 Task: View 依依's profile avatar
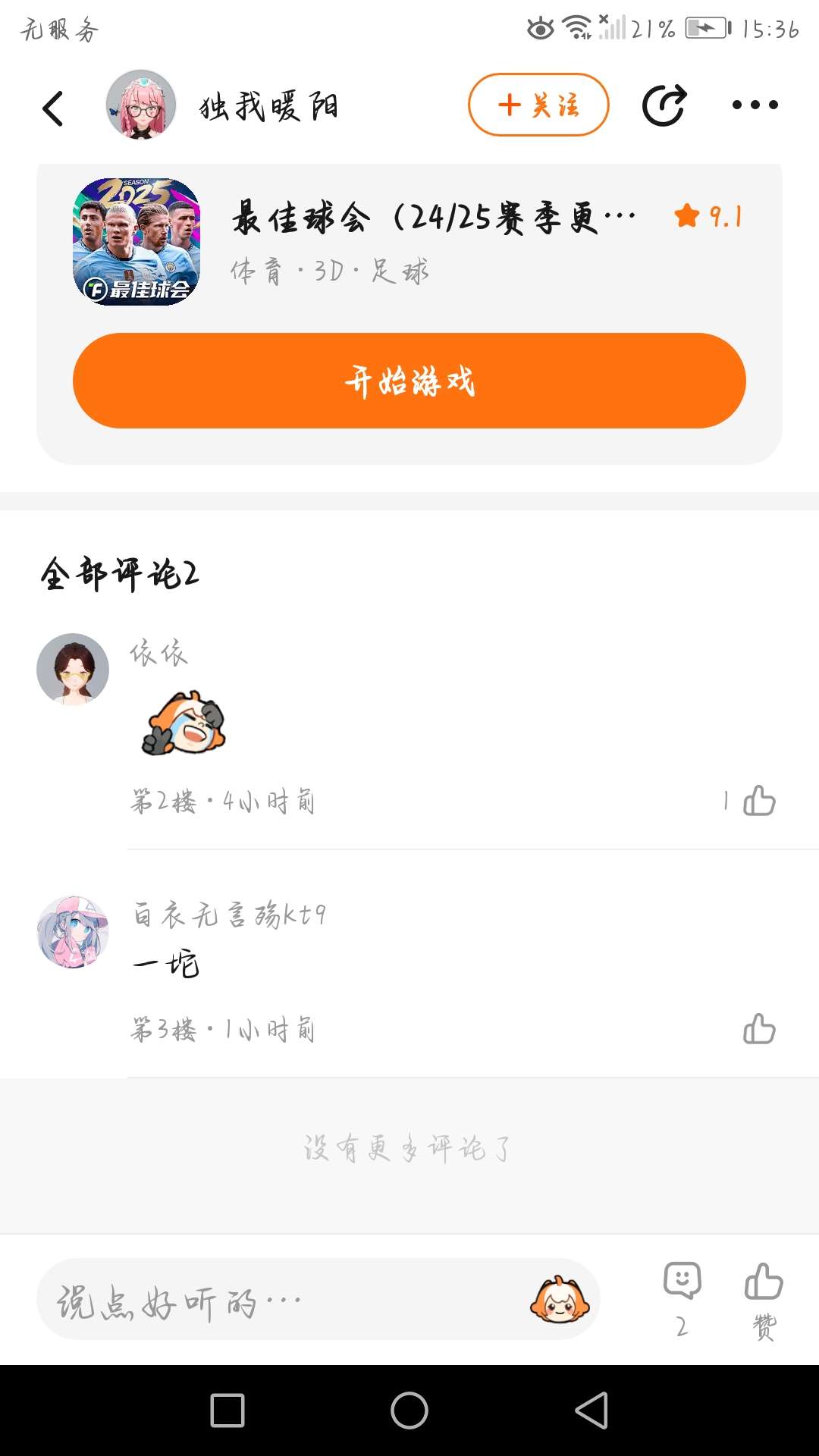pyautogui.click(x=73, y=669)
